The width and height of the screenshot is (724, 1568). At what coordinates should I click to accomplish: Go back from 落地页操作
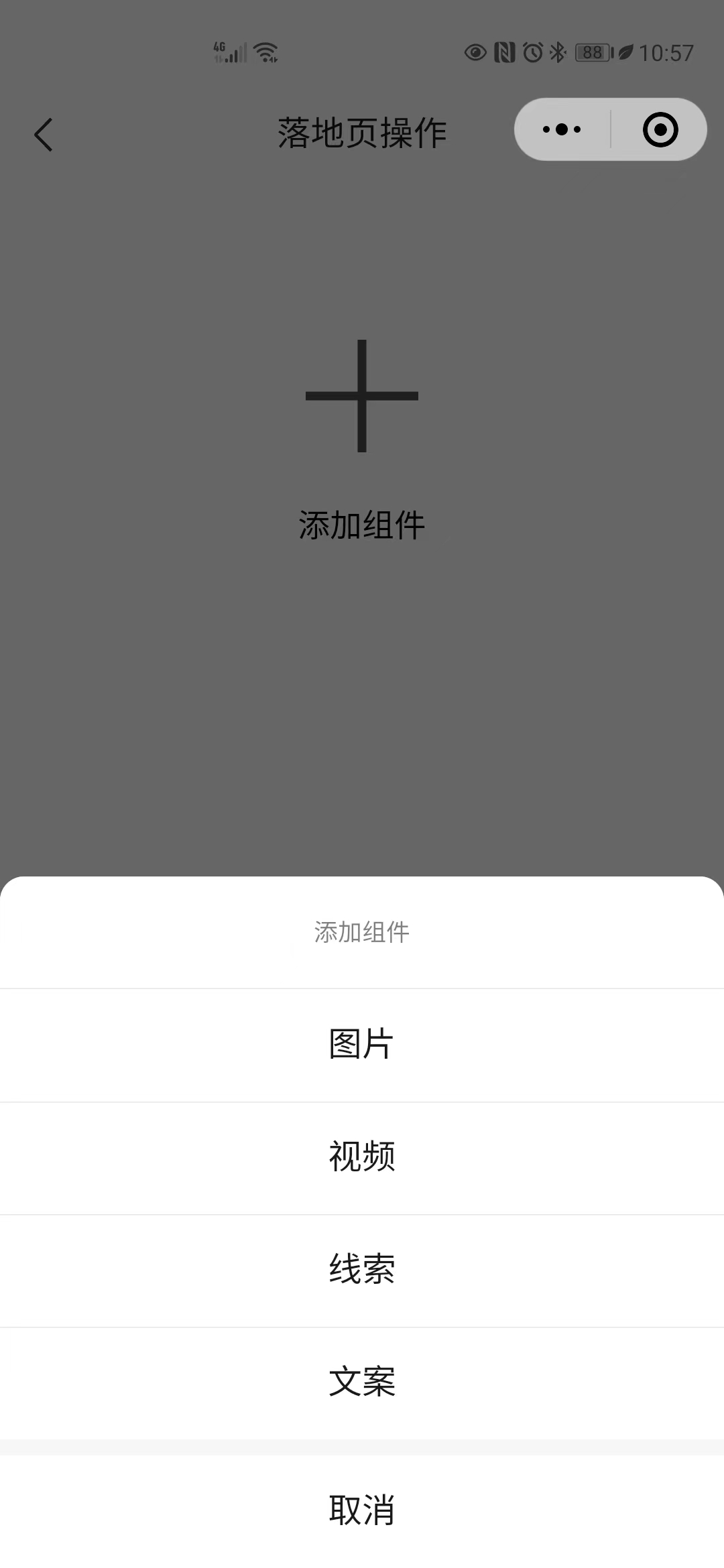coord(44,135)
